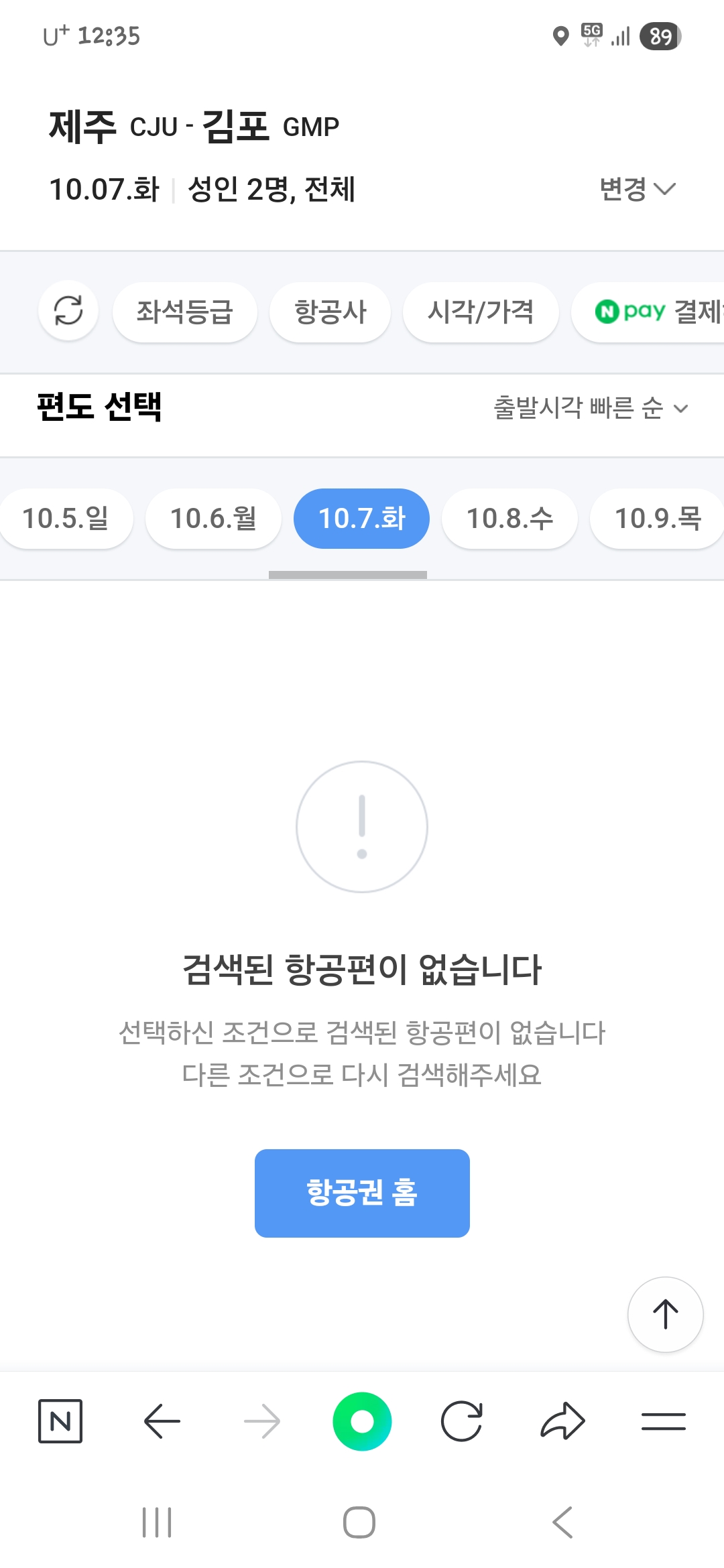
Task: Open the Naver N home icon
Action: pyautogui.click(x=60, y=1421)
